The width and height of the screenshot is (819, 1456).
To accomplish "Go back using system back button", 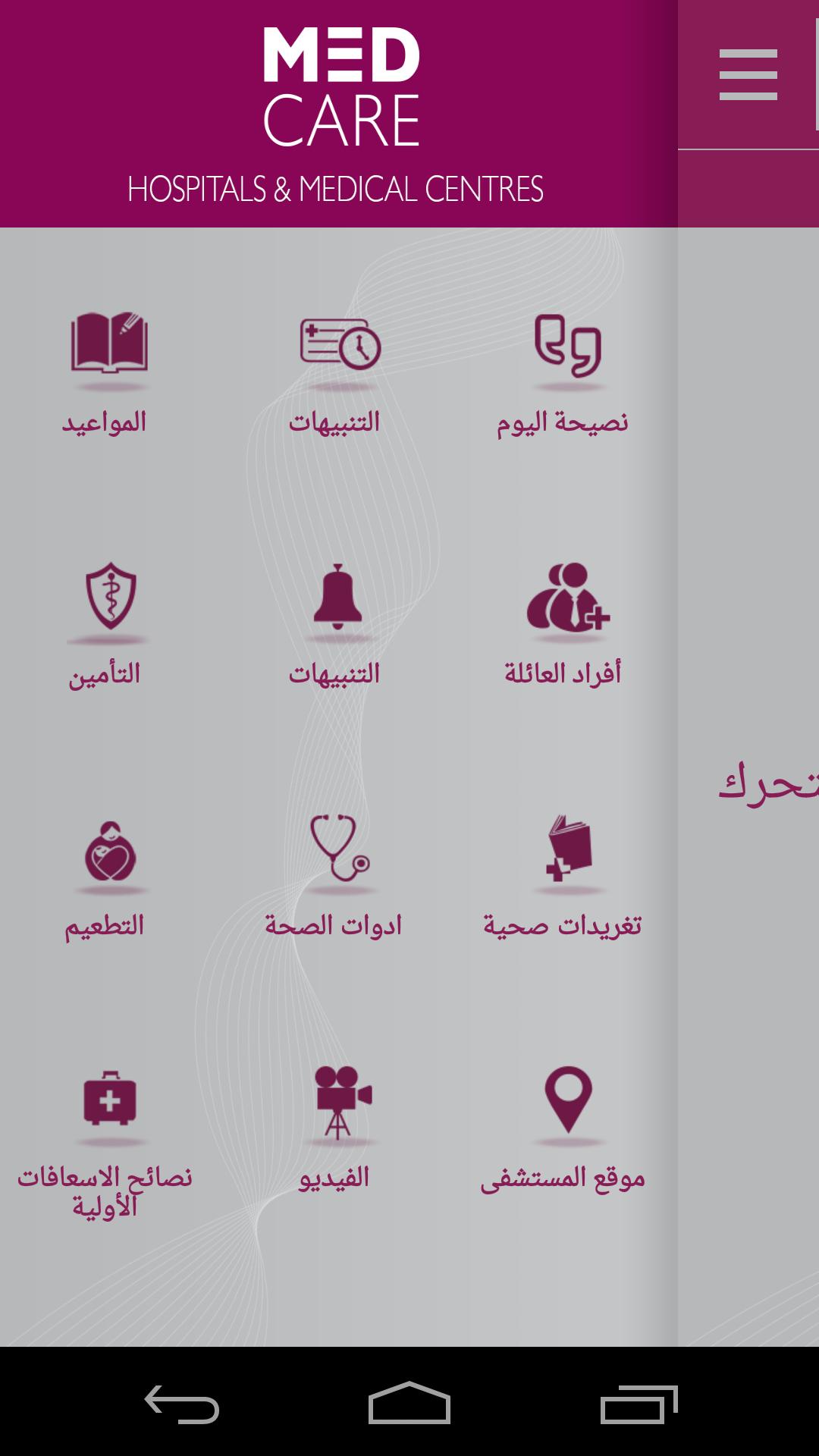I will pos(182,1404).
